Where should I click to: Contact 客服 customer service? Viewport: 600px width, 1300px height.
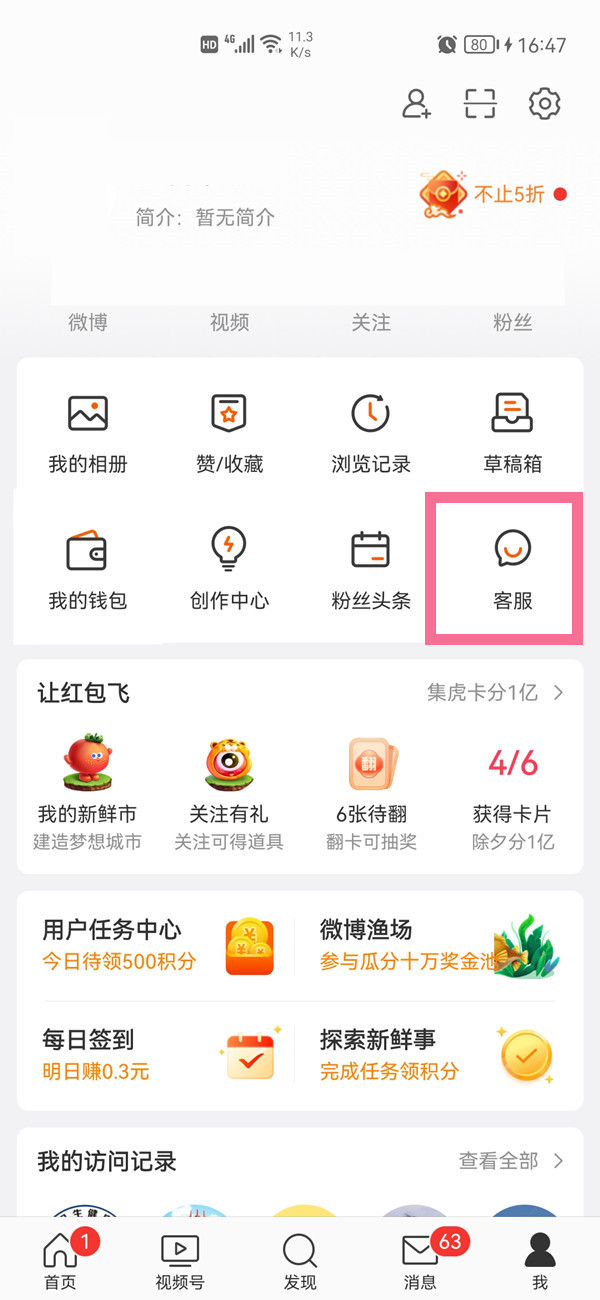512,570
